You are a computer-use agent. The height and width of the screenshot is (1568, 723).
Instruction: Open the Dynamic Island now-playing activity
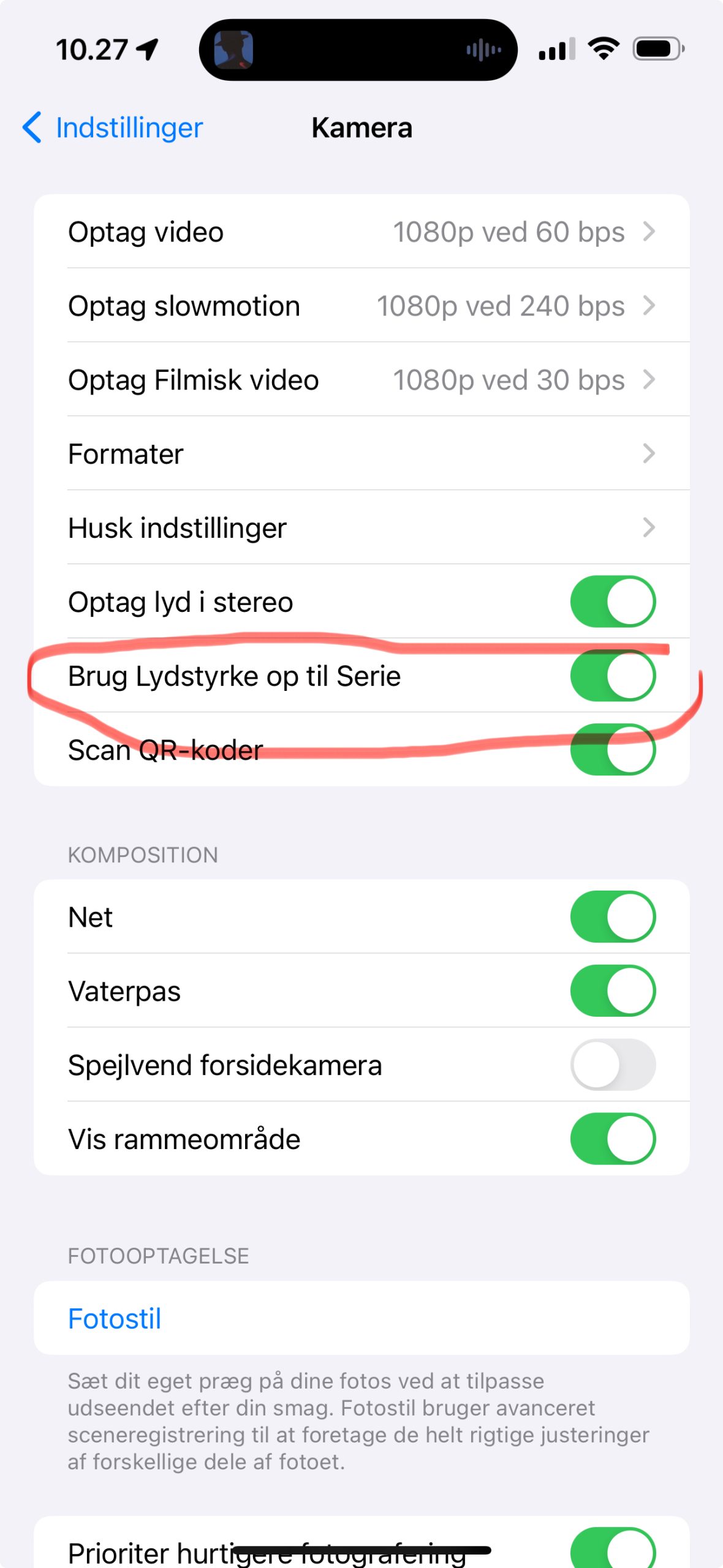(x=358, y=50)
